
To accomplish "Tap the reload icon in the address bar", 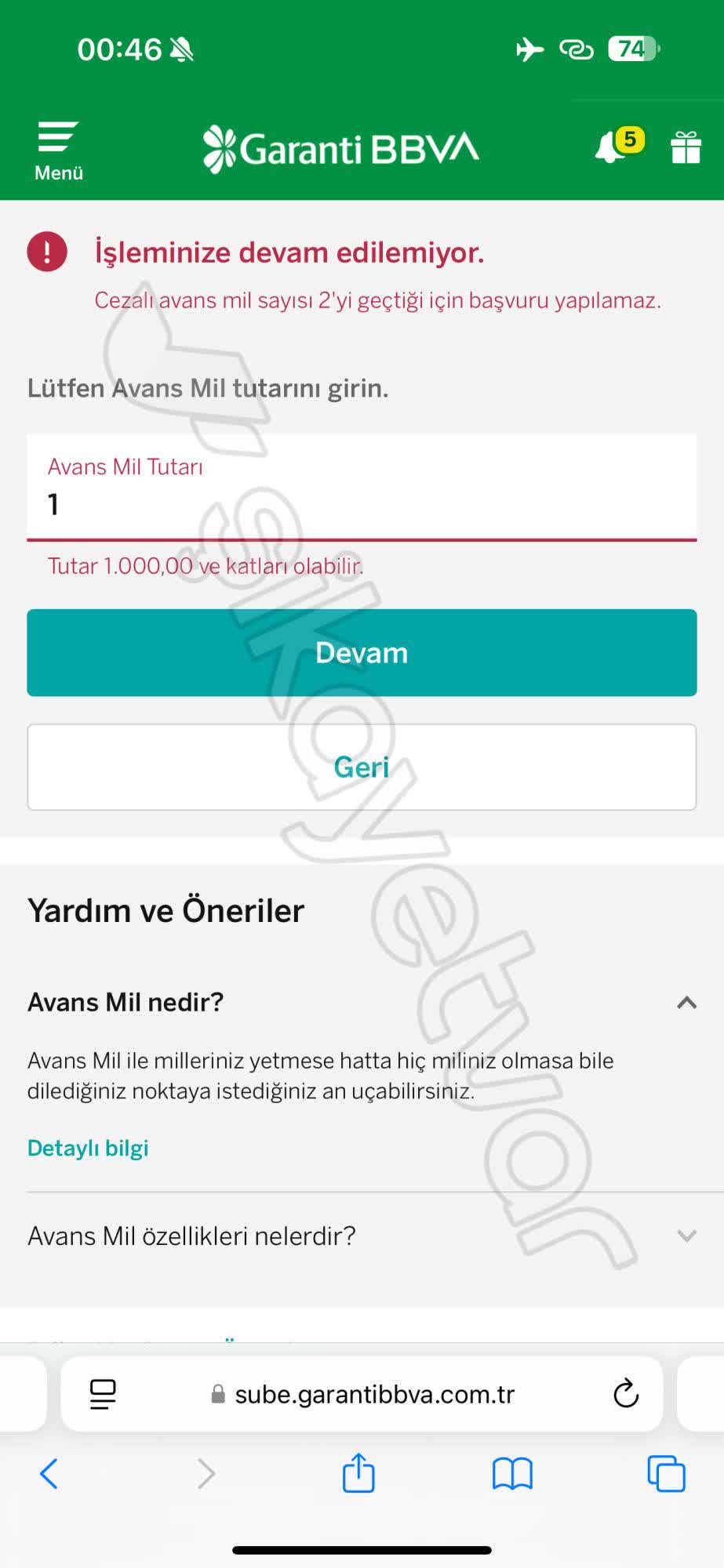I will point(624,1394).
